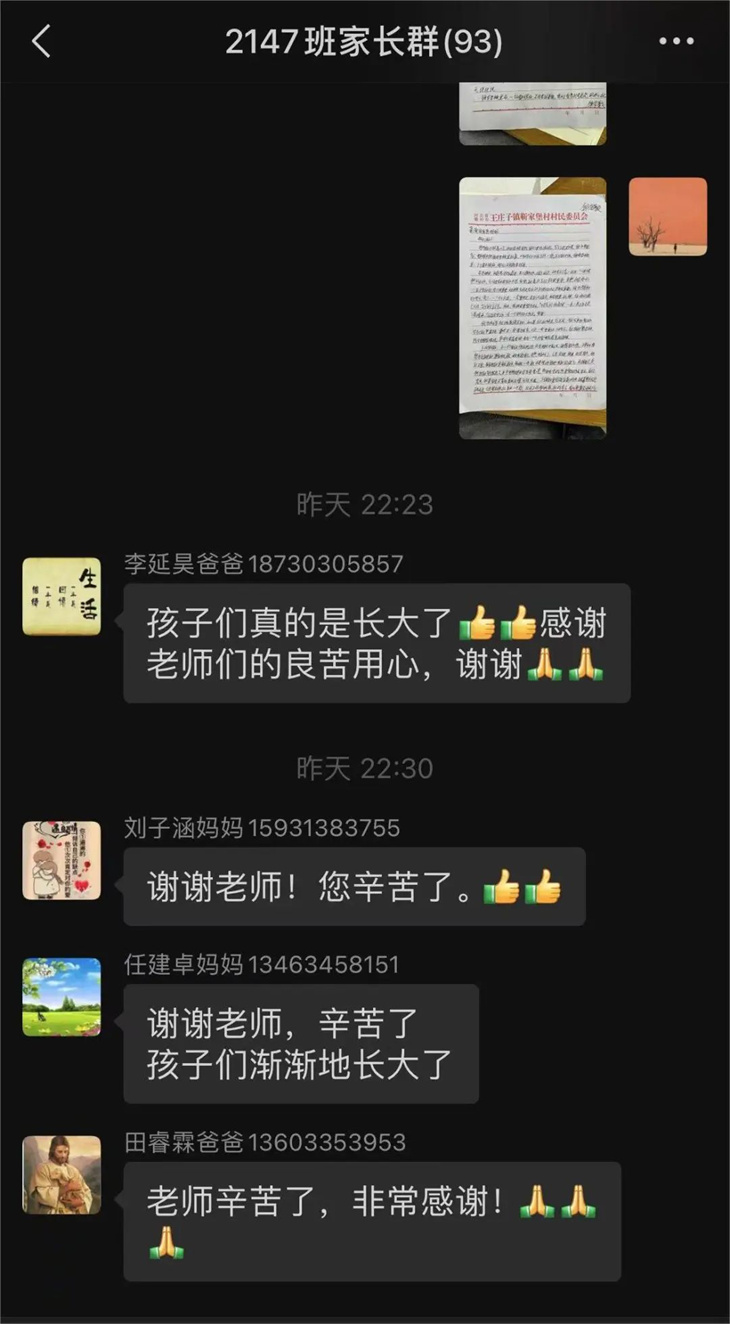Open the partially visible document photo
730x1324 pixels.
[x=532, y=114]
